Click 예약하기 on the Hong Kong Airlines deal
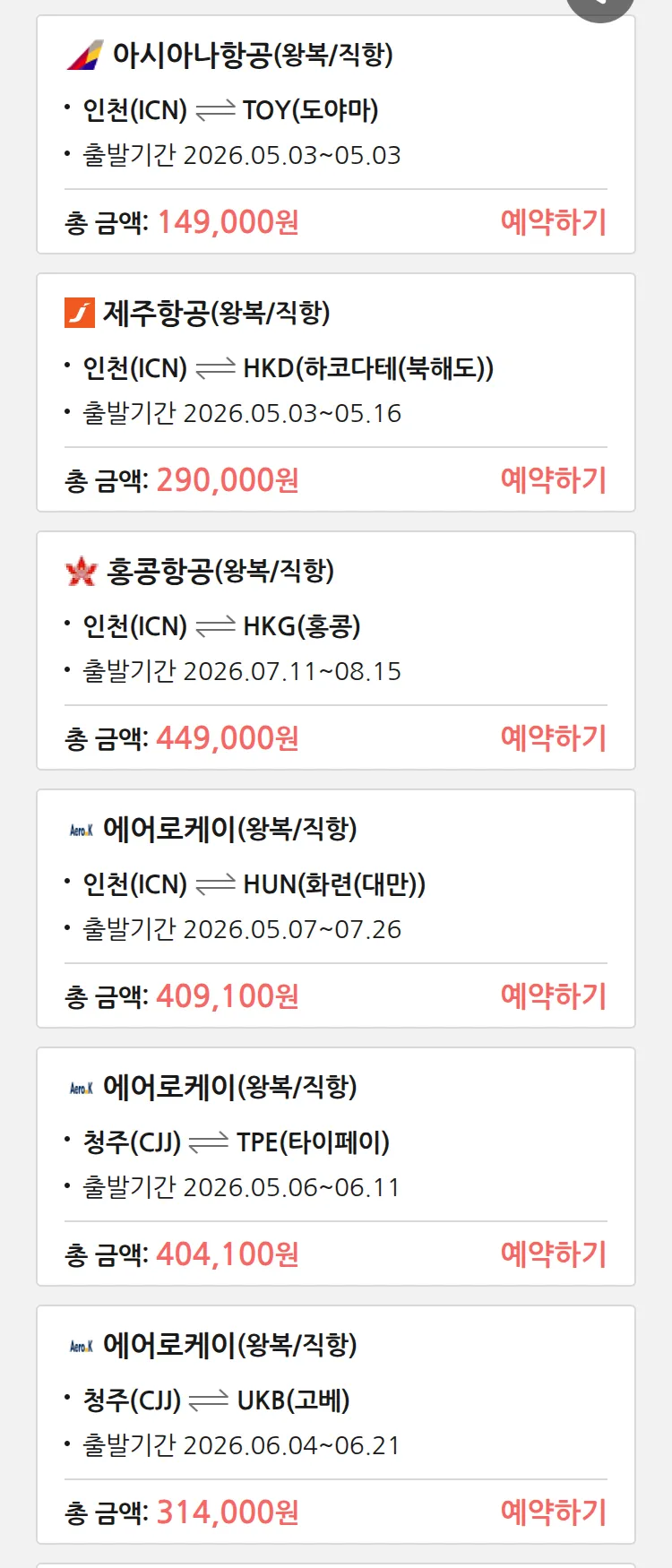672x1568 pixels. (554, 738)
